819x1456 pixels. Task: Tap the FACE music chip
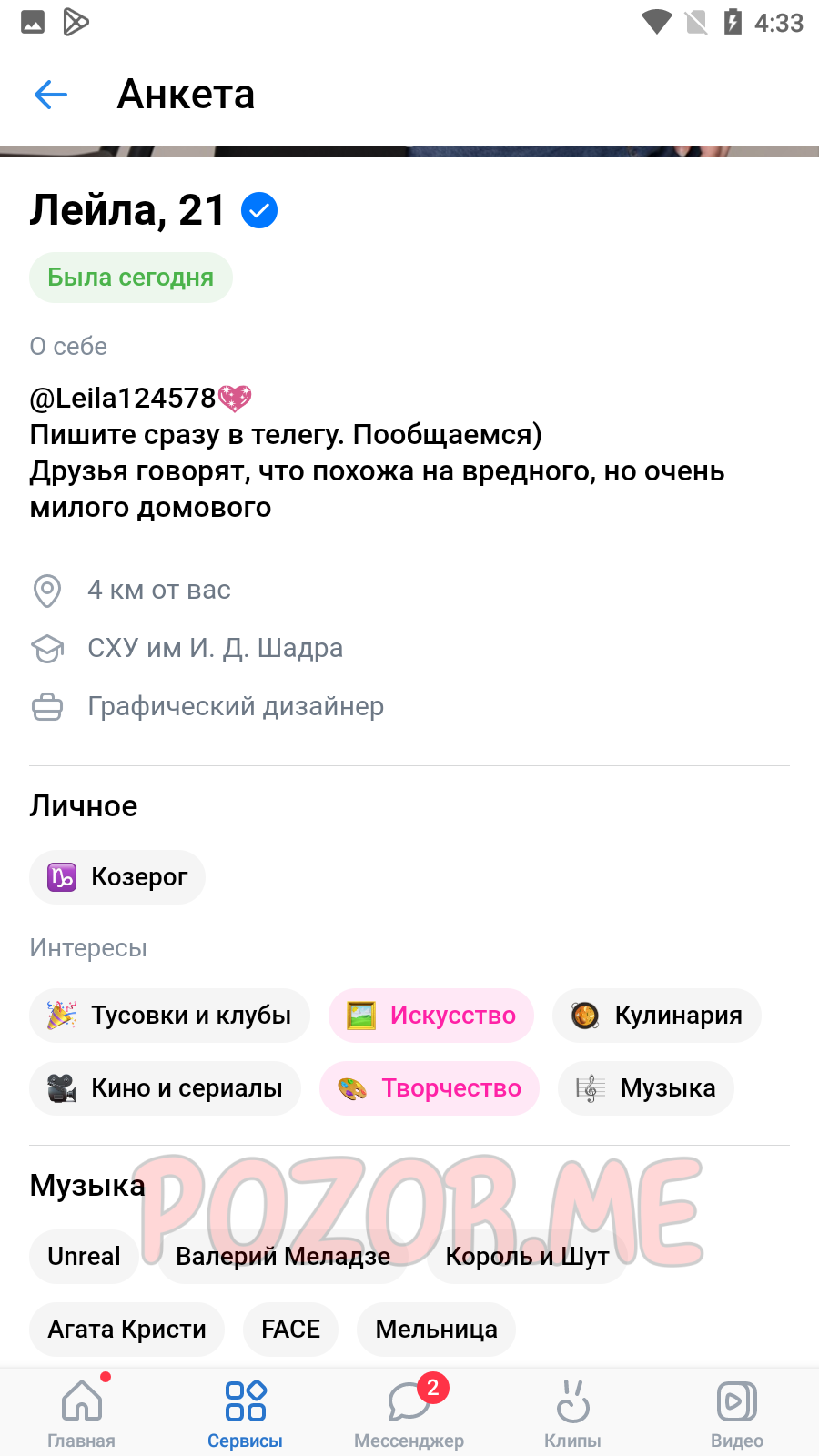pyautogui.click(x=290, y=1330)
